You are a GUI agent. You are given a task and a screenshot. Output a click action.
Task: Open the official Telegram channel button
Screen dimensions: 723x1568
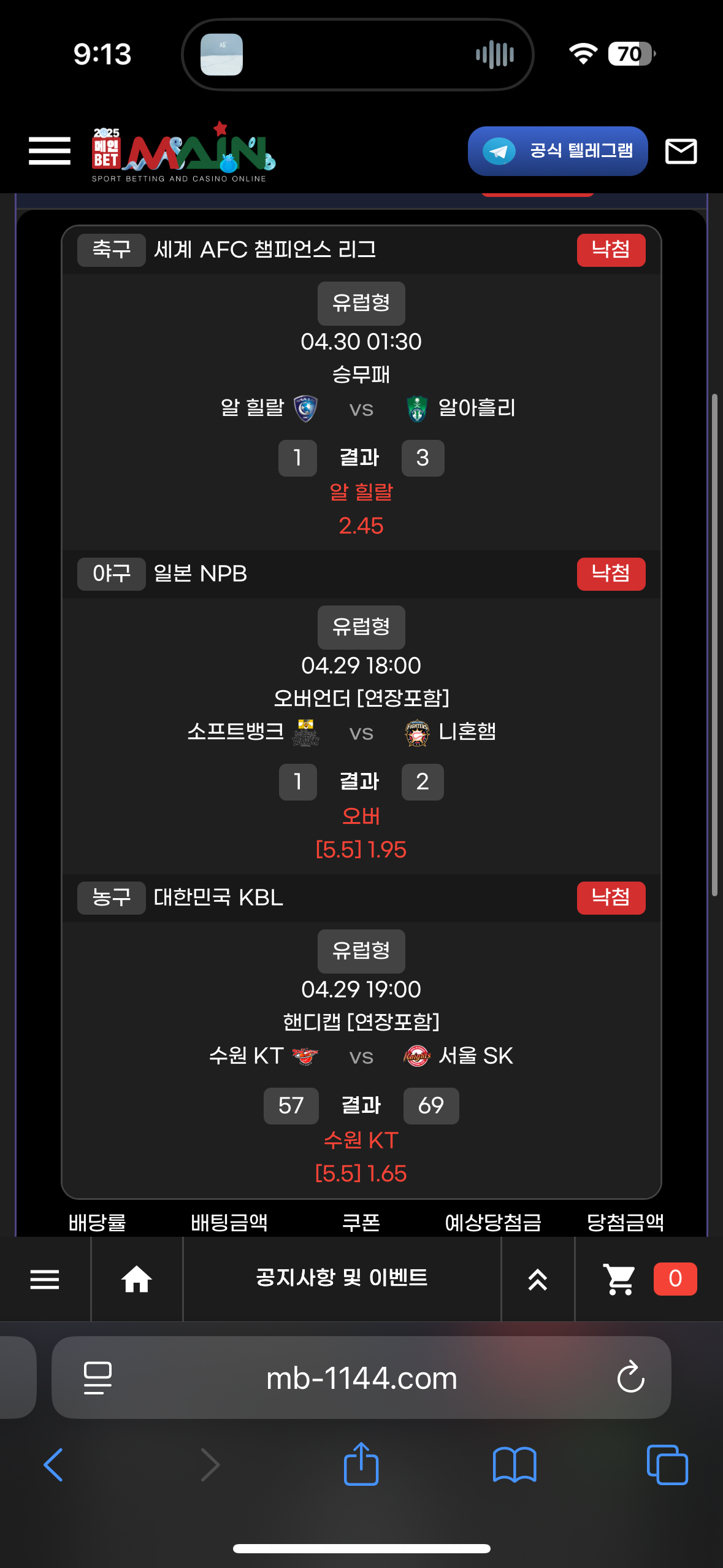(557, 151)
